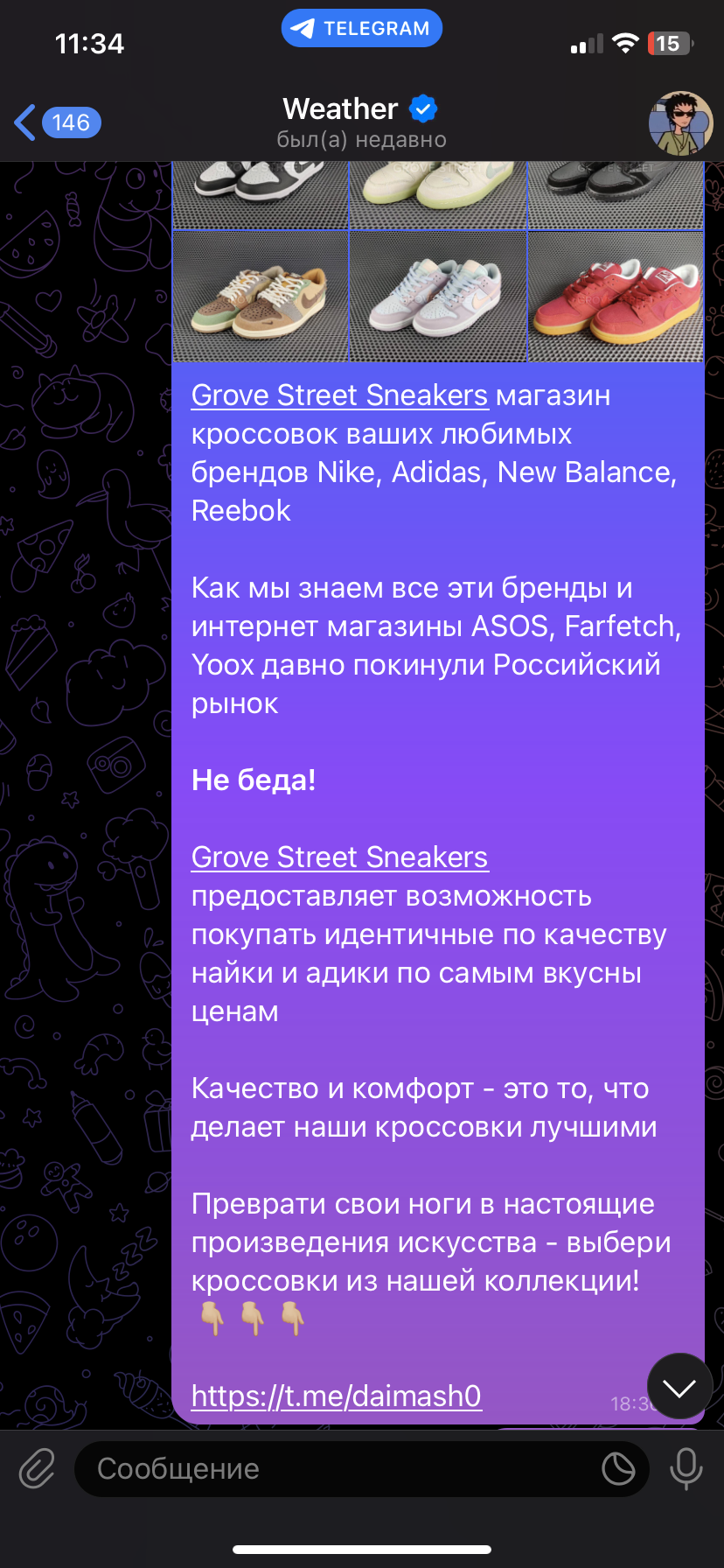This screenshot has width=724, height=1568.
Task: Open the second Grove Street Sneakers link
Action: 339,857
